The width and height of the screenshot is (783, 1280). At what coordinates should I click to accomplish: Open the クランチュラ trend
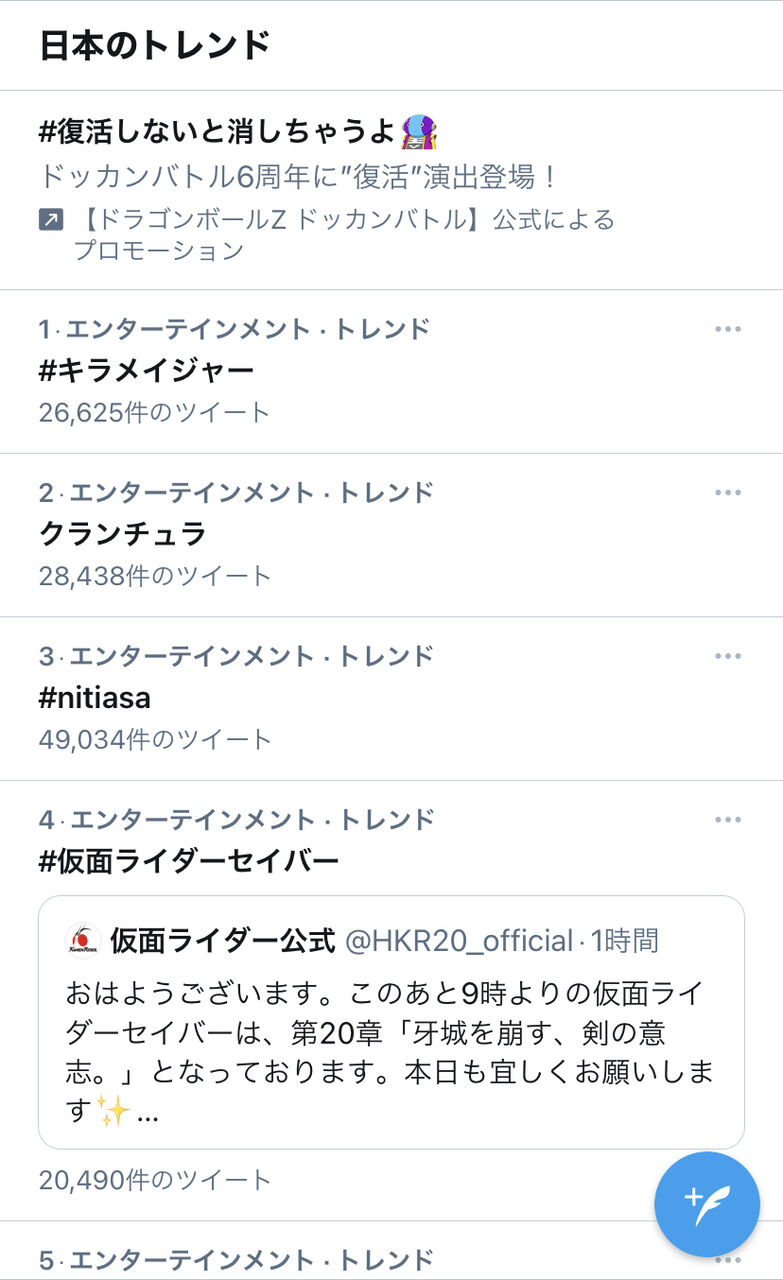click(x=391, y=535)
